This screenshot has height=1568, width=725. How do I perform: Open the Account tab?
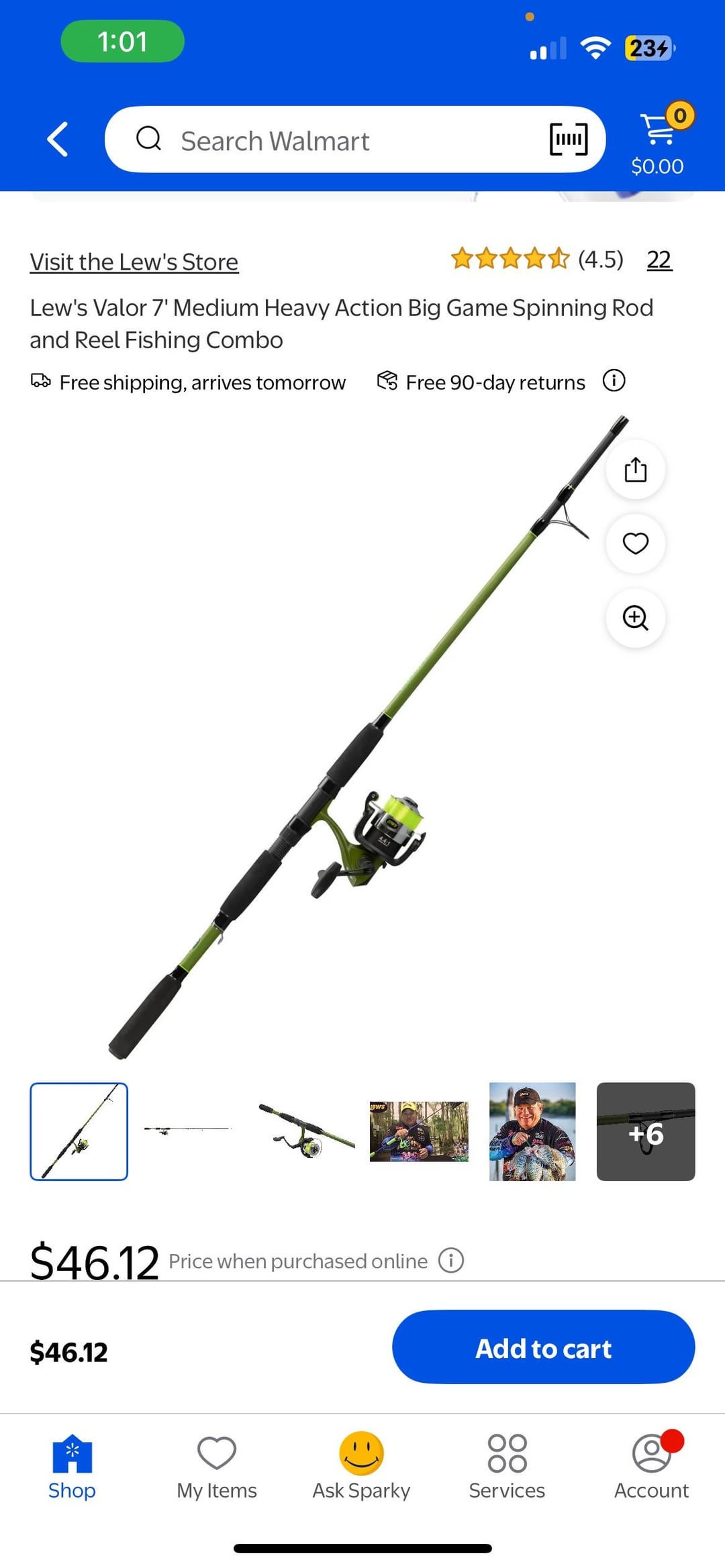[651, 1466]
